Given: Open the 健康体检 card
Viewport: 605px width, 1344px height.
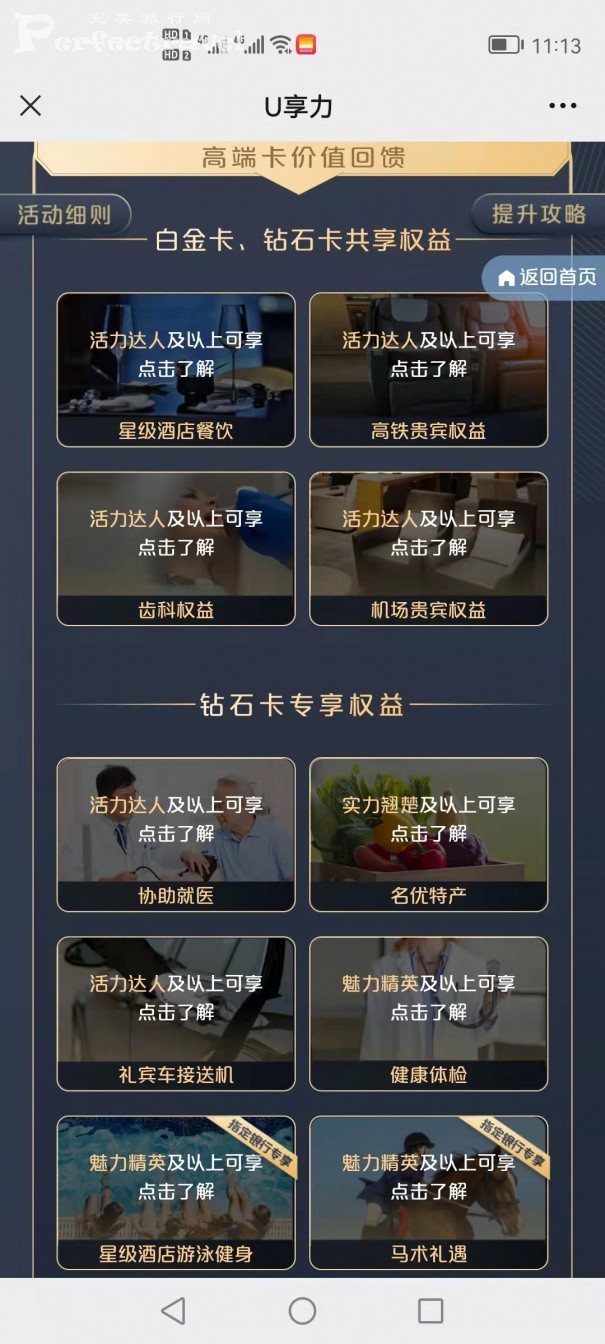Looking at the screenshot, I should [x=428, y=1013].
